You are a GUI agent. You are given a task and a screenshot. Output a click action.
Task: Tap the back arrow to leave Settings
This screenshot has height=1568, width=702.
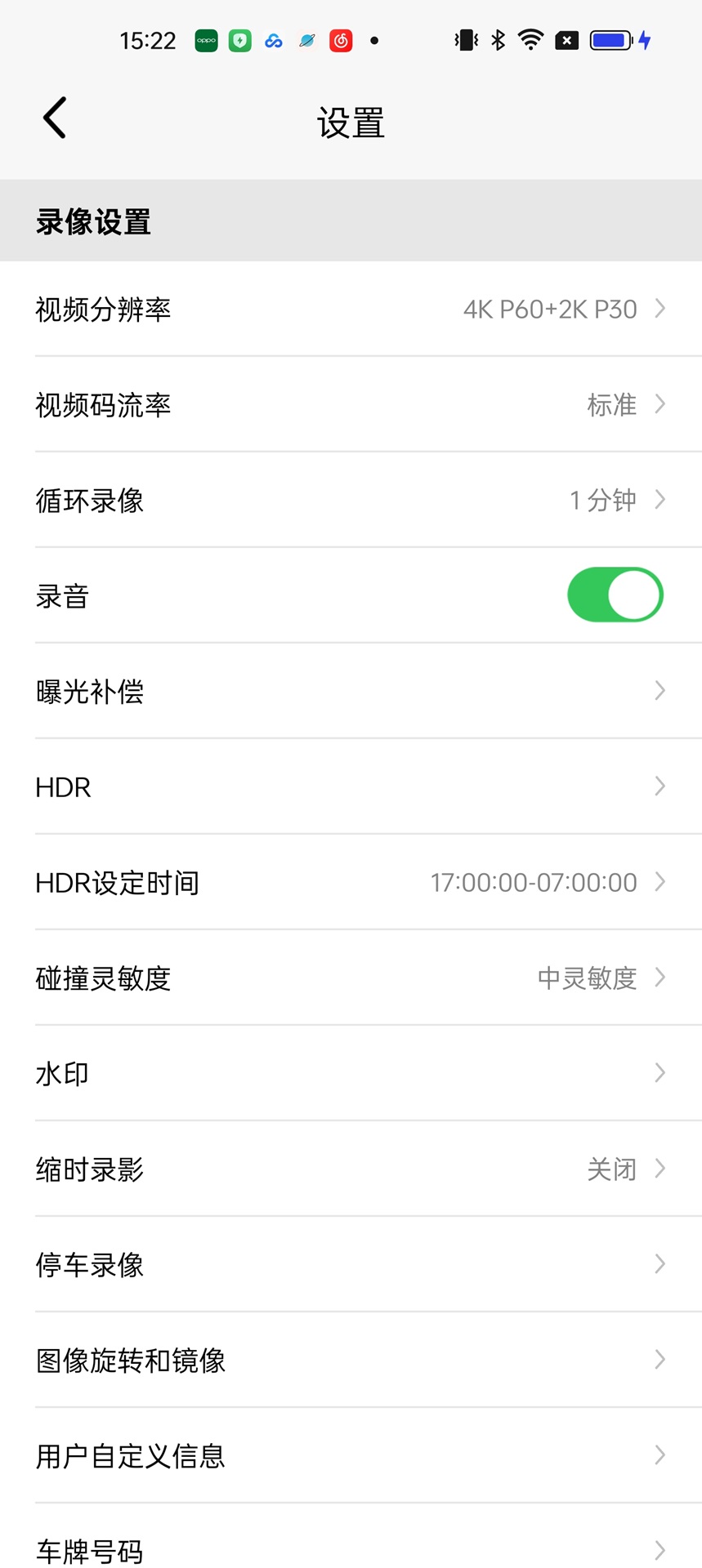pos(54,117)
